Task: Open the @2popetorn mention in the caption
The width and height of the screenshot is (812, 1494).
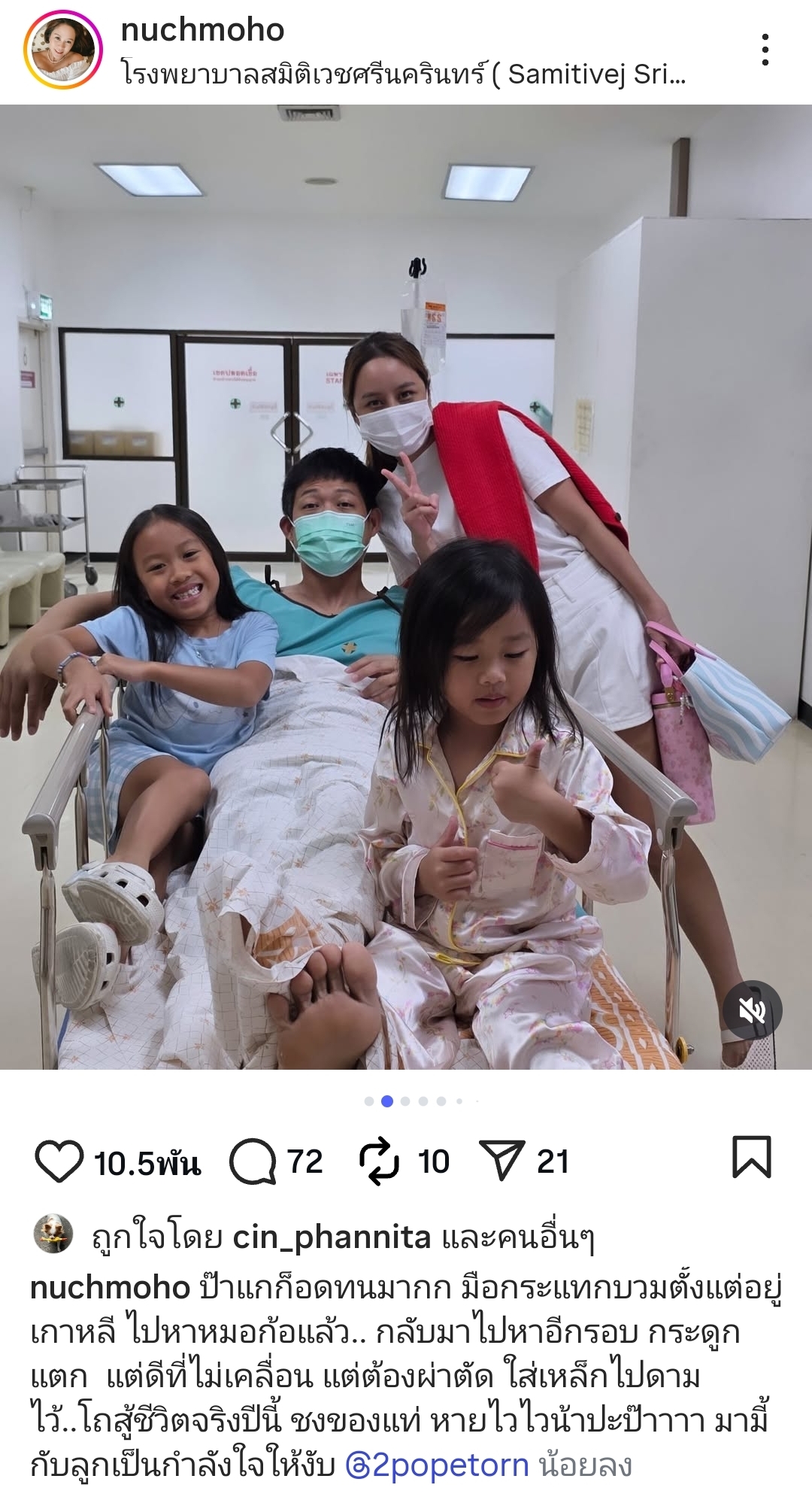Action: (437, 1465)
